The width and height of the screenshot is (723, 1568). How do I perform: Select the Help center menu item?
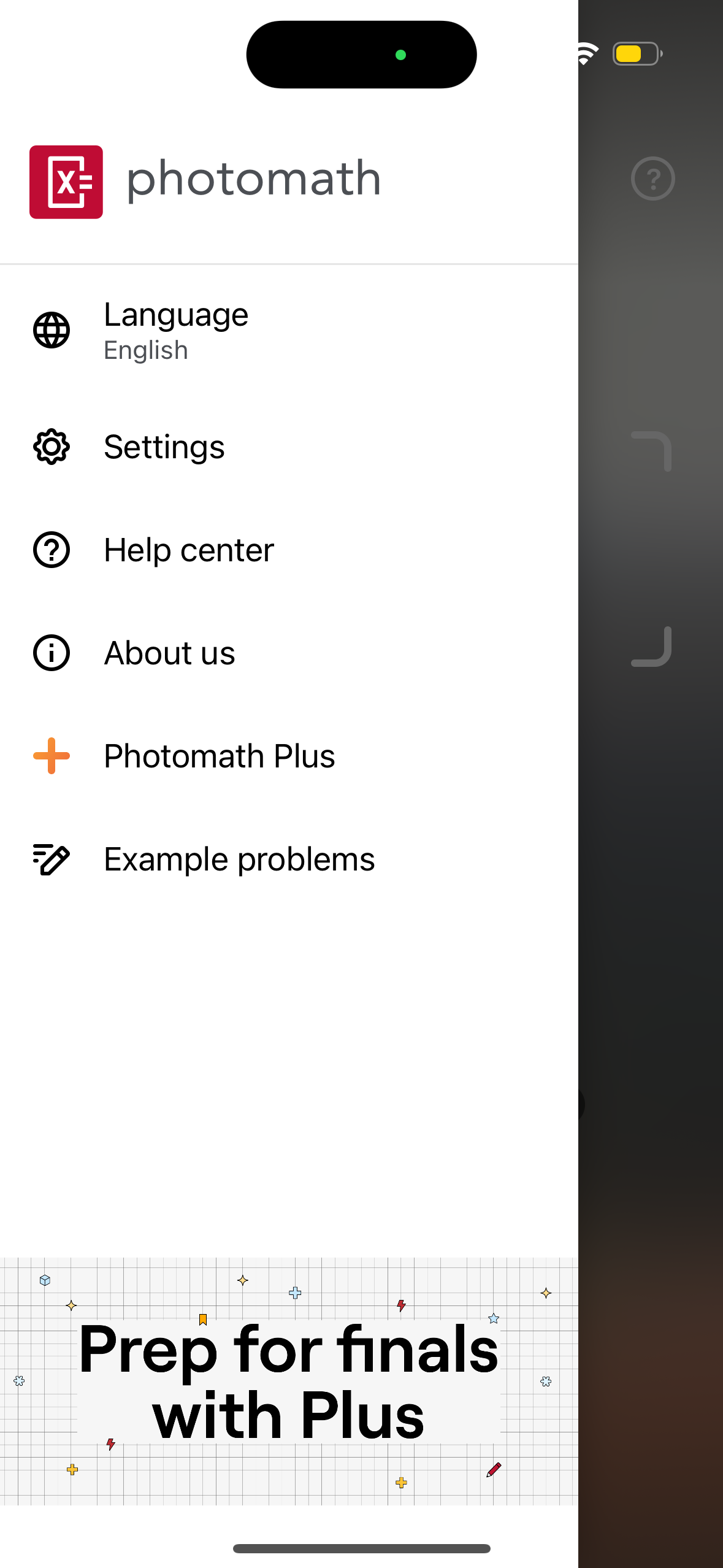click(189, 550)
